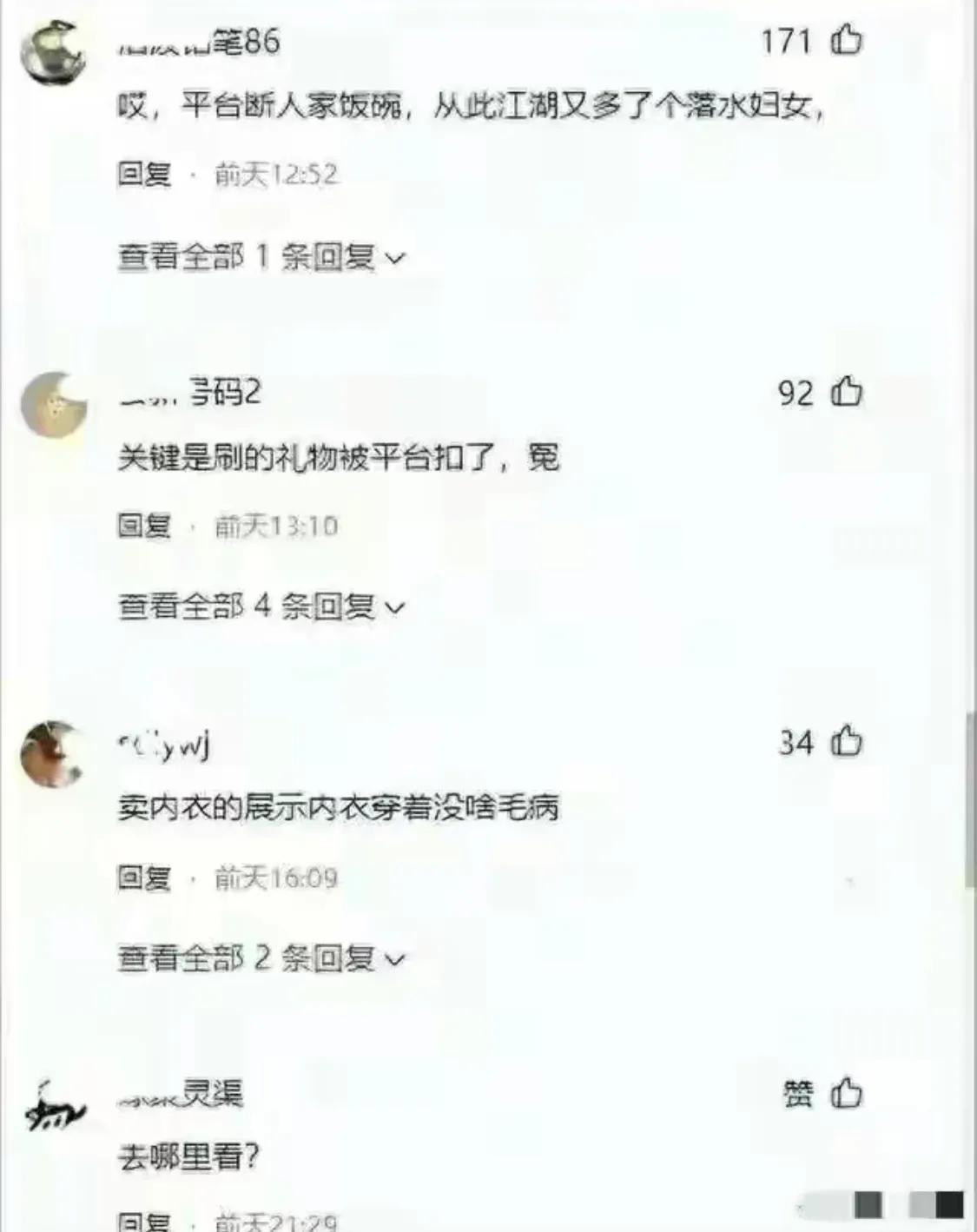977x1232 pixels.
Task: Like the comment about 礼物被平台扣了
Action: (846, 393)
